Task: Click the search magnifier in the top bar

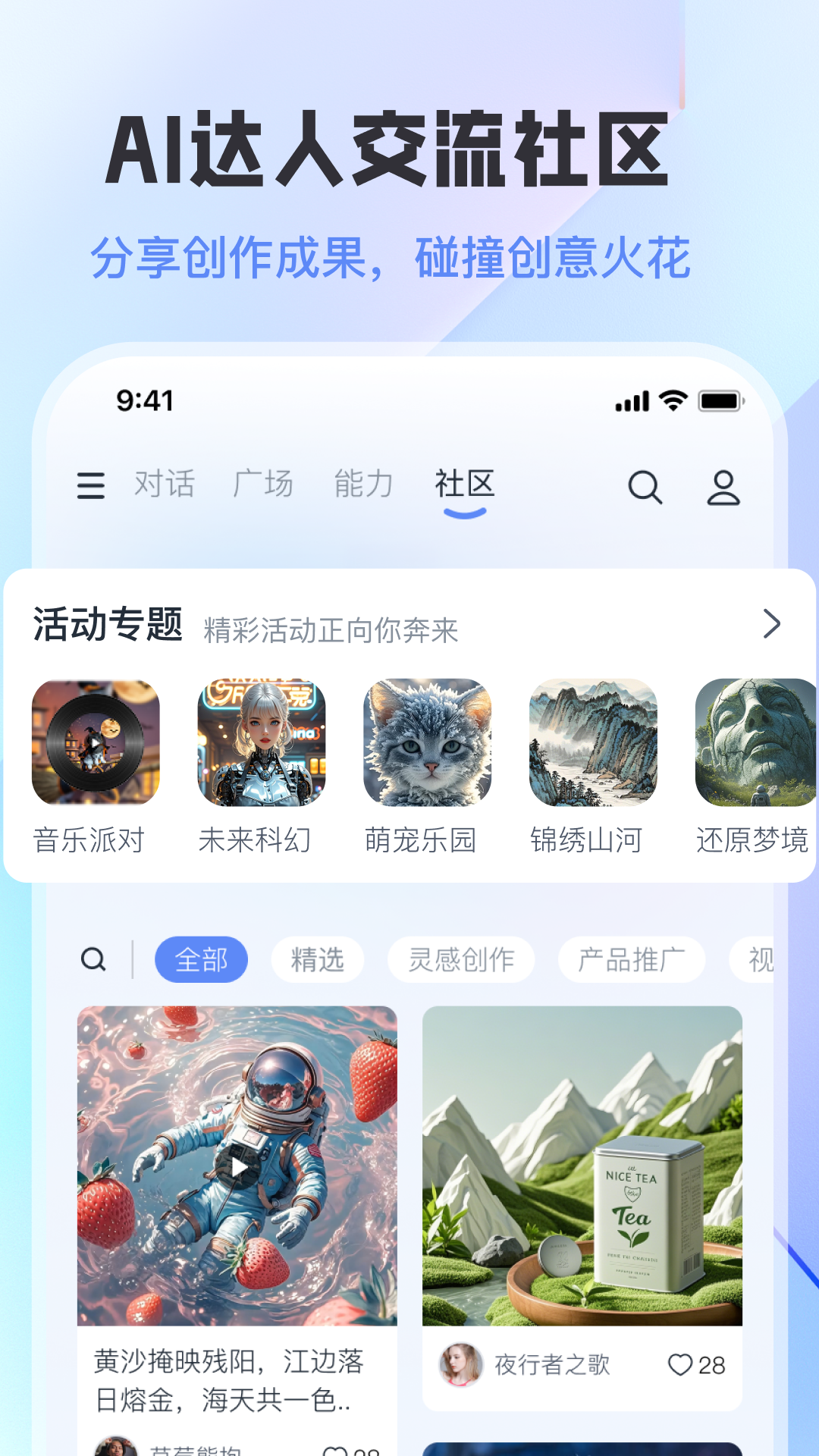Action: click(645, 486)
